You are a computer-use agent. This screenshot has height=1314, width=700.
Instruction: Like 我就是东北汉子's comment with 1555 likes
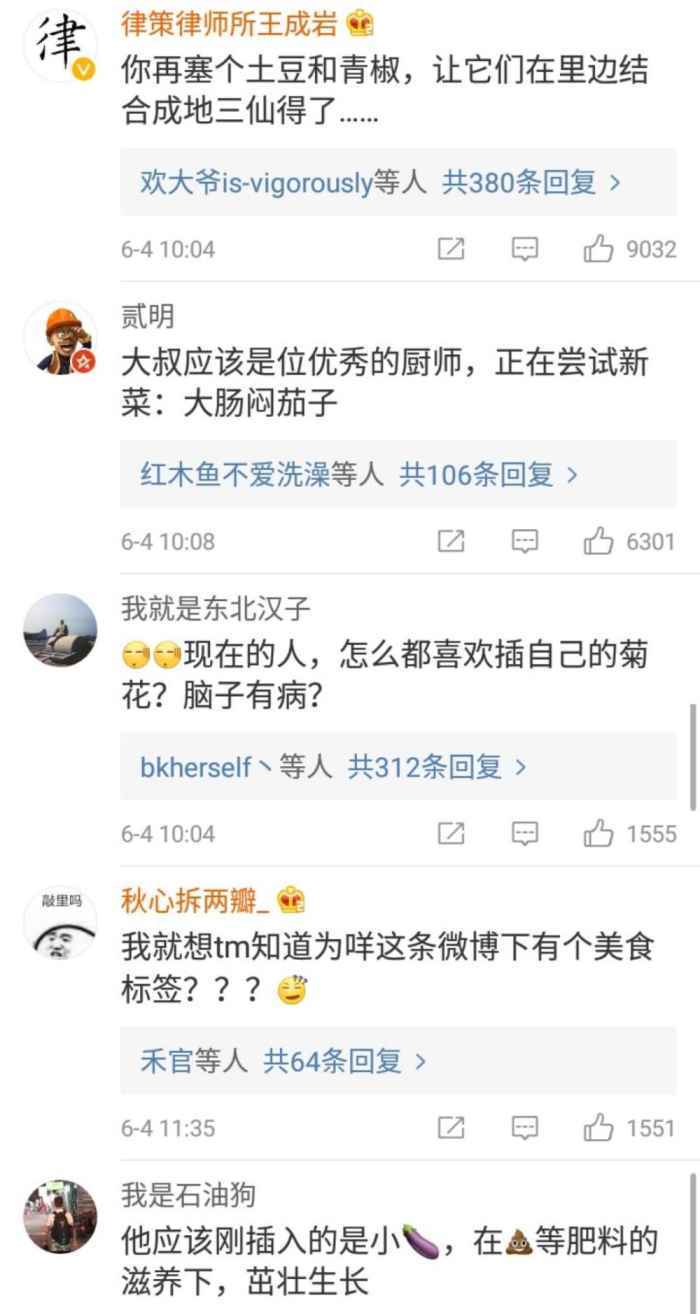coord(599,833)
